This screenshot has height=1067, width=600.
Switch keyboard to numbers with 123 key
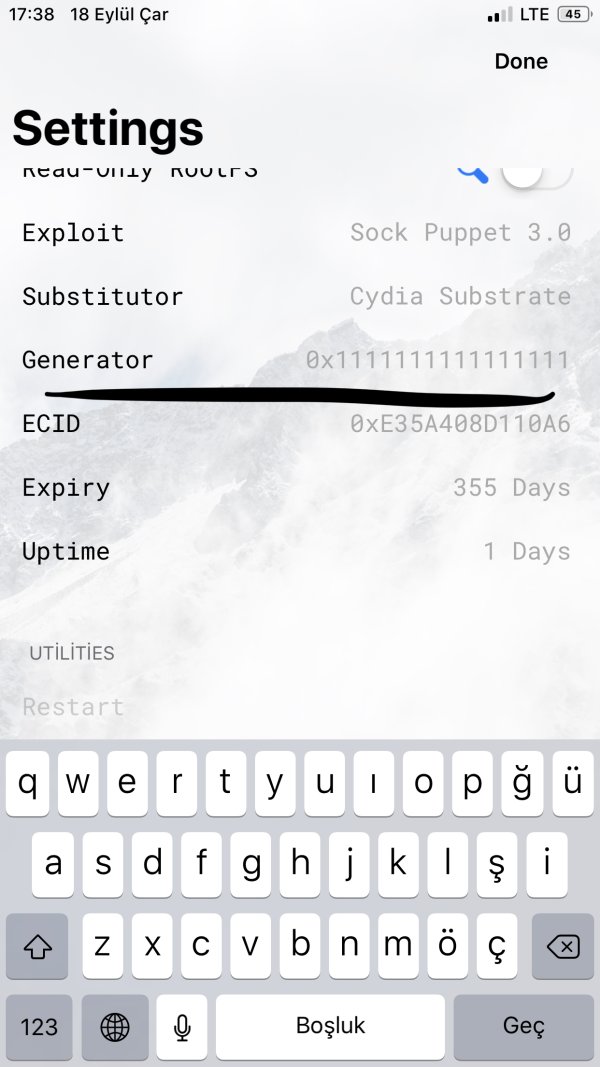coord(39,1026)
